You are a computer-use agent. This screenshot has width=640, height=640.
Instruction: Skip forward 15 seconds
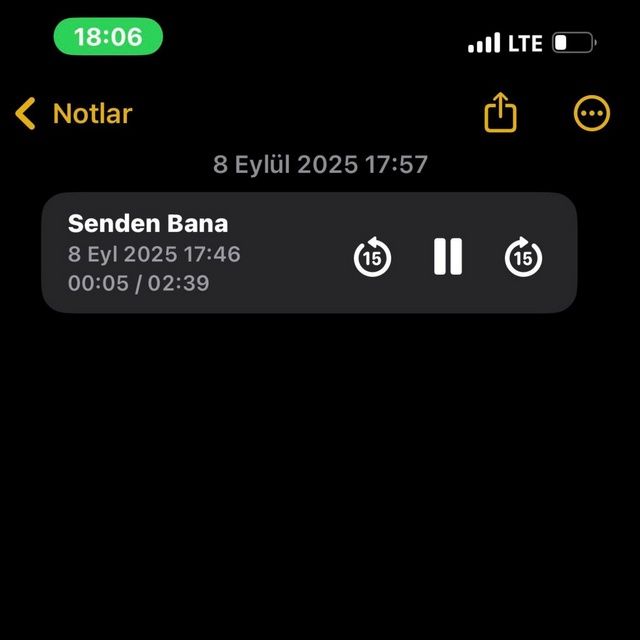click(523, 257)
